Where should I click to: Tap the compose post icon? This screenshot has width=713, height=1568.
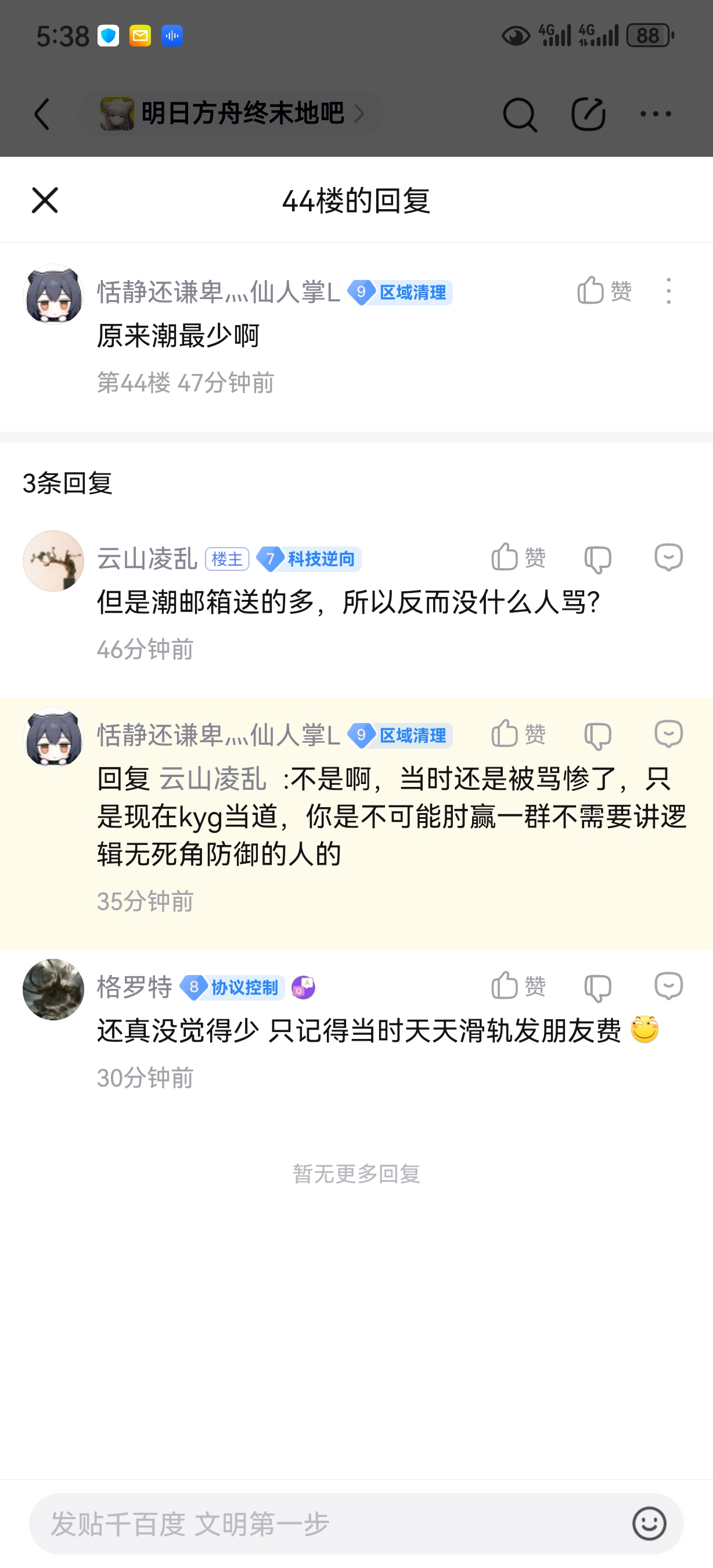[588, 114]
